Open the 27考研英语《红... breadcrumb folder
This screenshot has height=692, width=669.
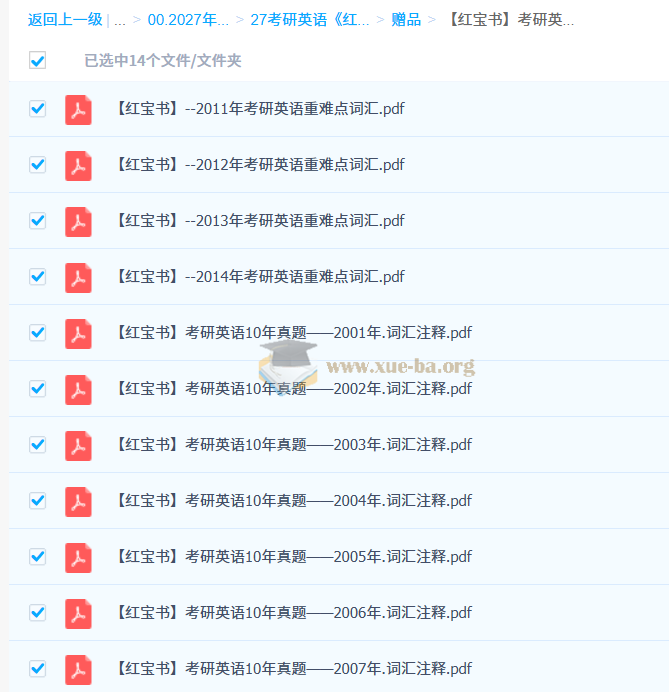[309, 19]
